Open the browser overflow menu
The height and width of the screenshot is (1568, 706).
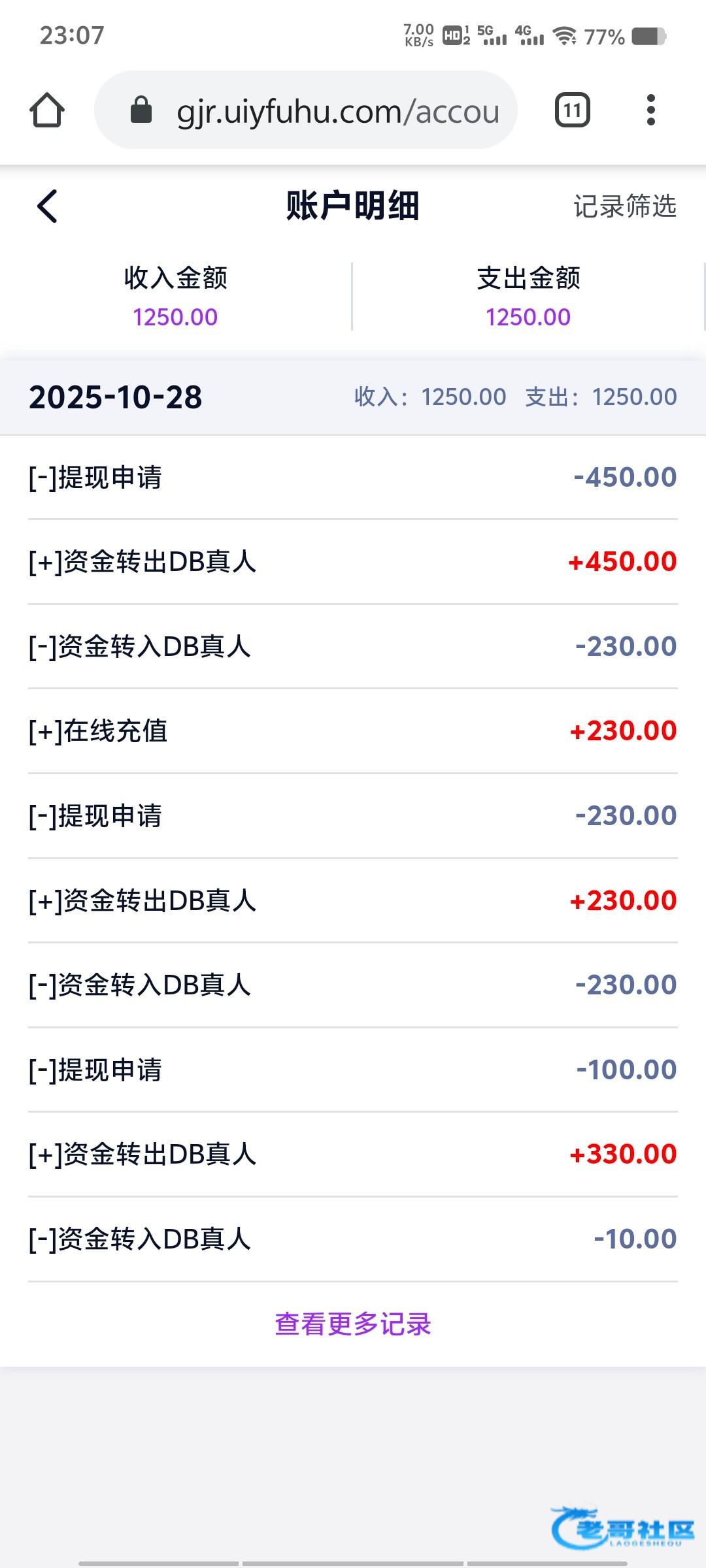(650, 110)
